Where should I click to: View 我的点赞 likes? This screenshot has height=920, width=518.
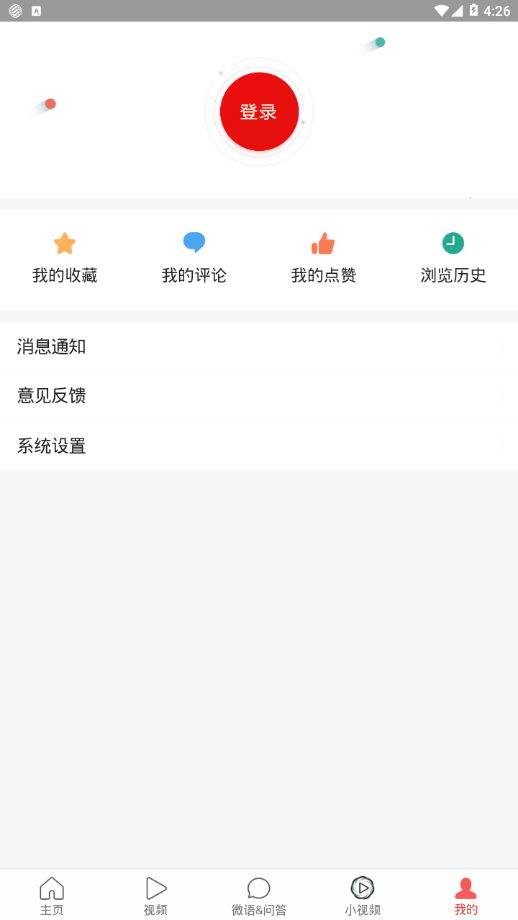[x=324, y=259]
